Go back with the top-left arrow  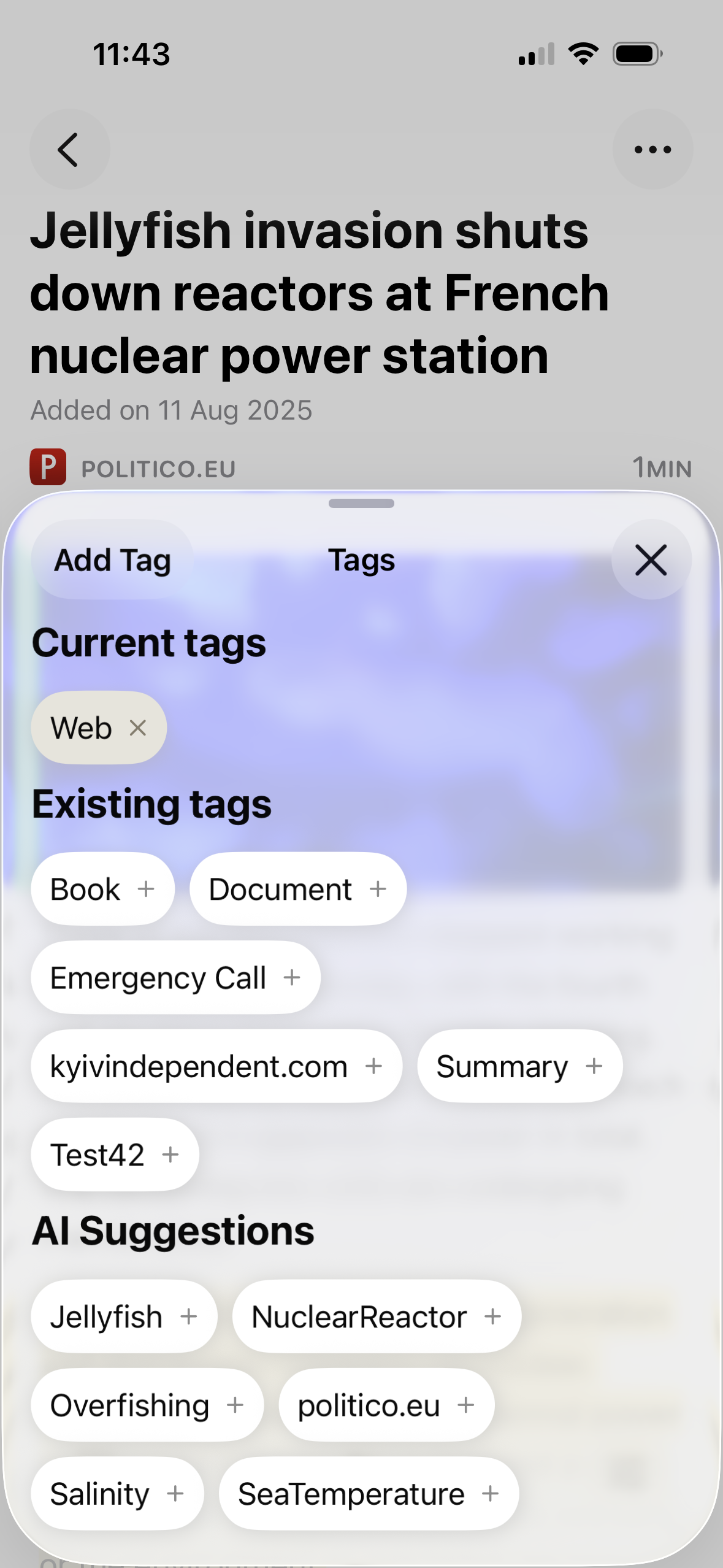[x=69, y=149]
